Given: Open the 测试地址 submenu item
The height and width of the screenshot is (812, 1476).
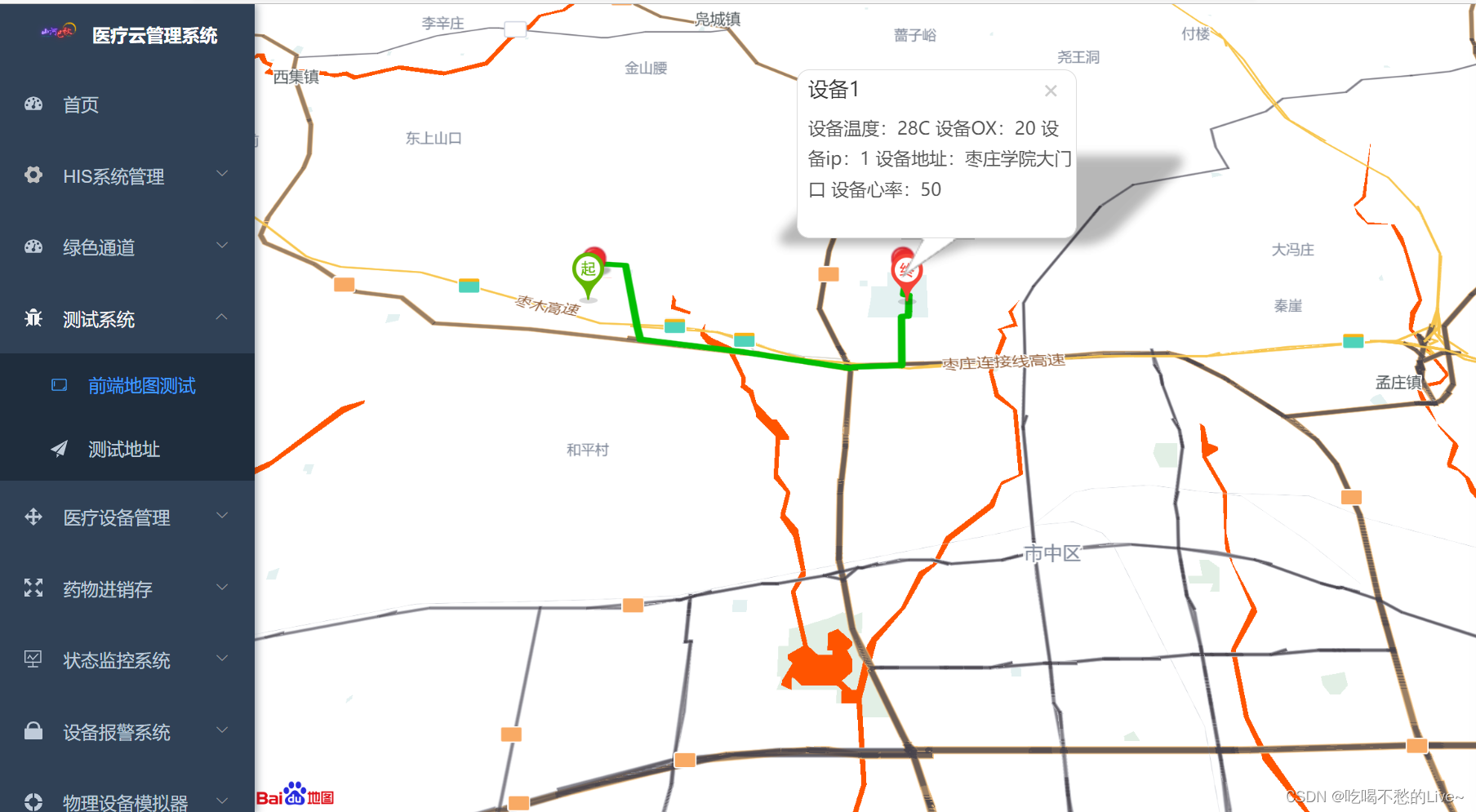Looking at the screenshot, I should click(x=123, y=449).
